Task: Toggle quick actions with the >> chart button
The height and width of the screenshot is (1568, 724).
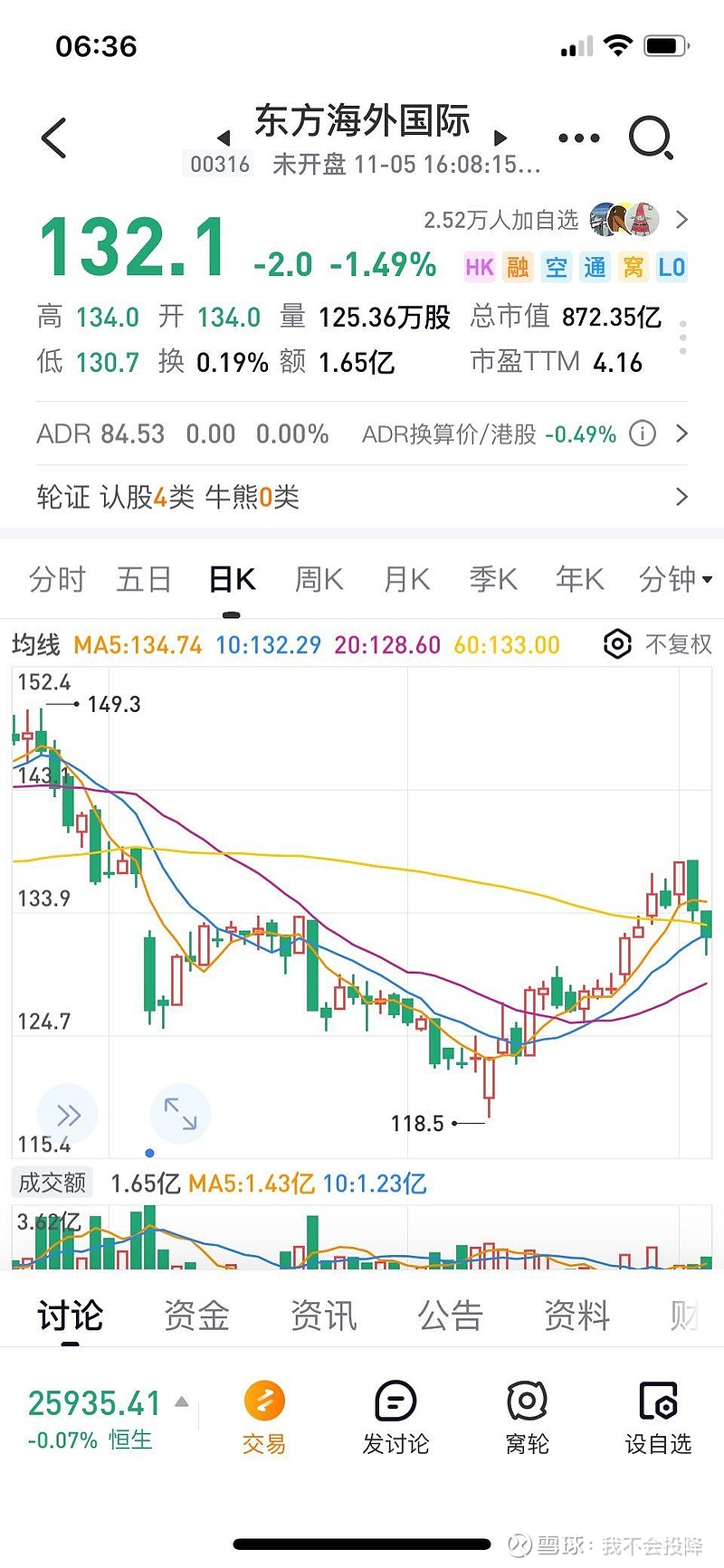Action: (68, 1114)
